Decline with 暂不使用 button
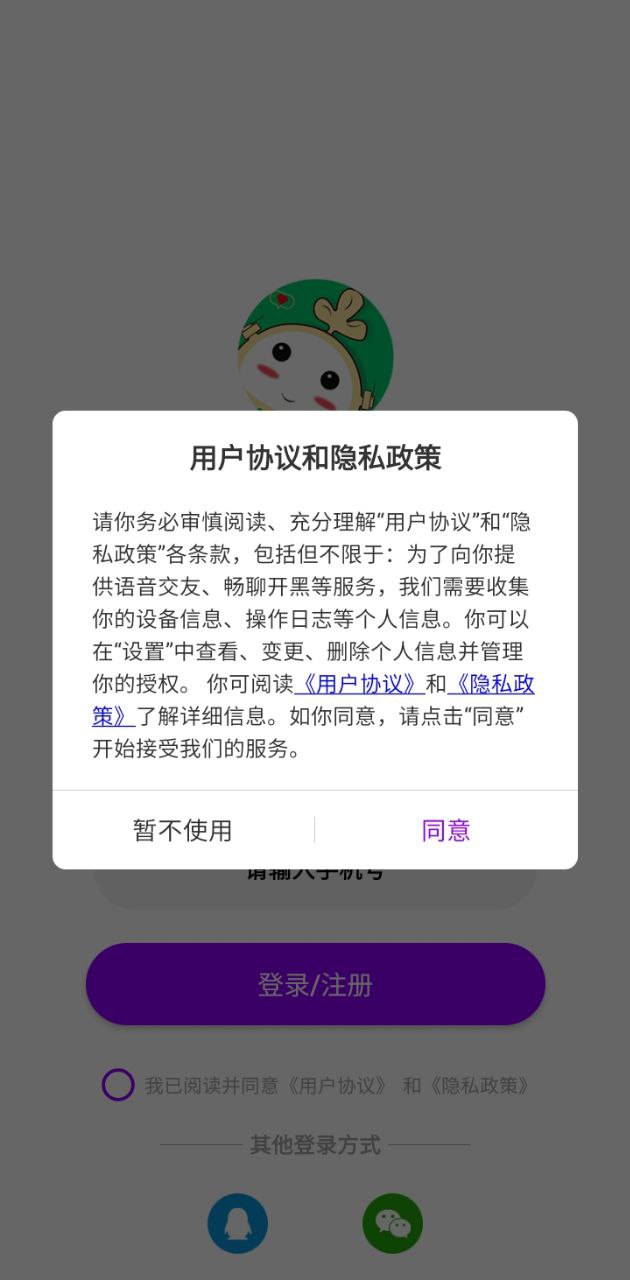 coord(183,830)
